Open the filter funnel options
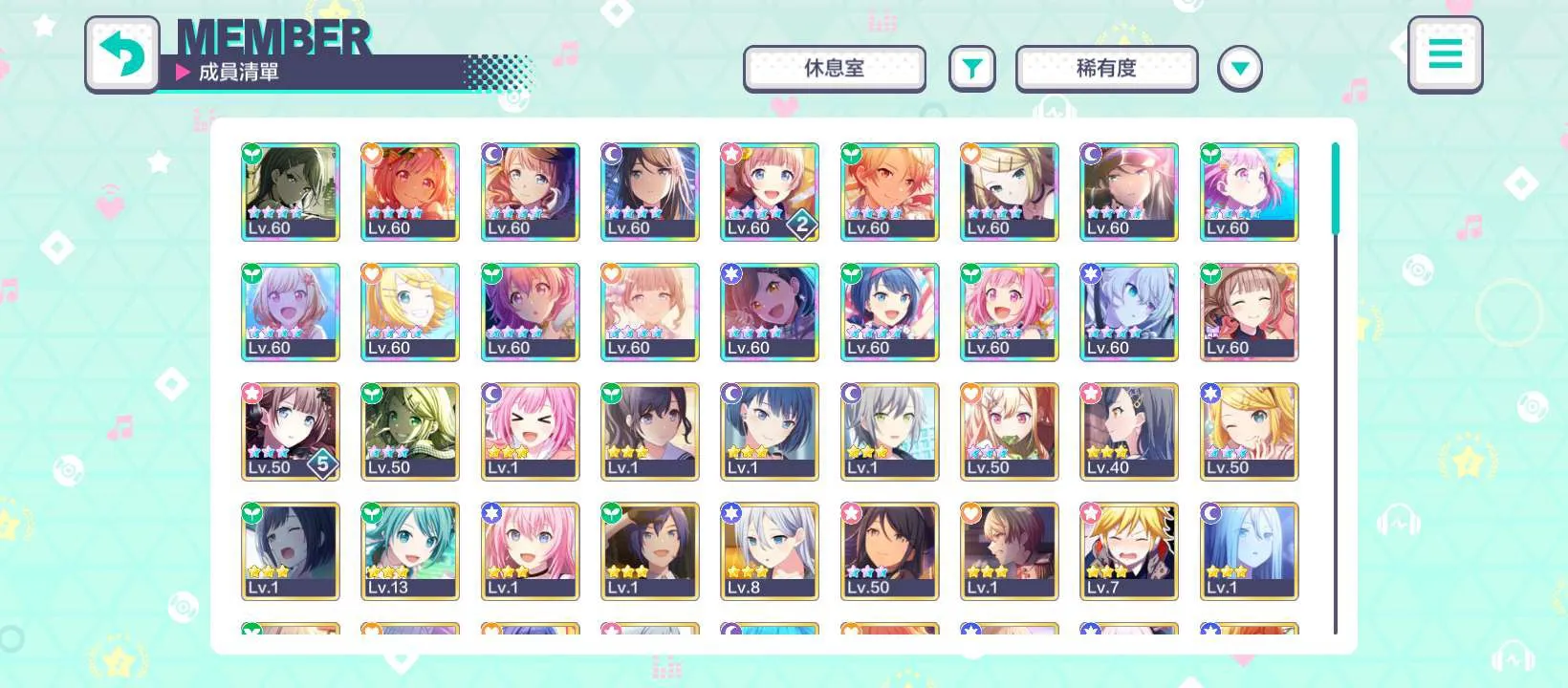The width and height of the screenshot is (1568, 688). pos(971,69)
